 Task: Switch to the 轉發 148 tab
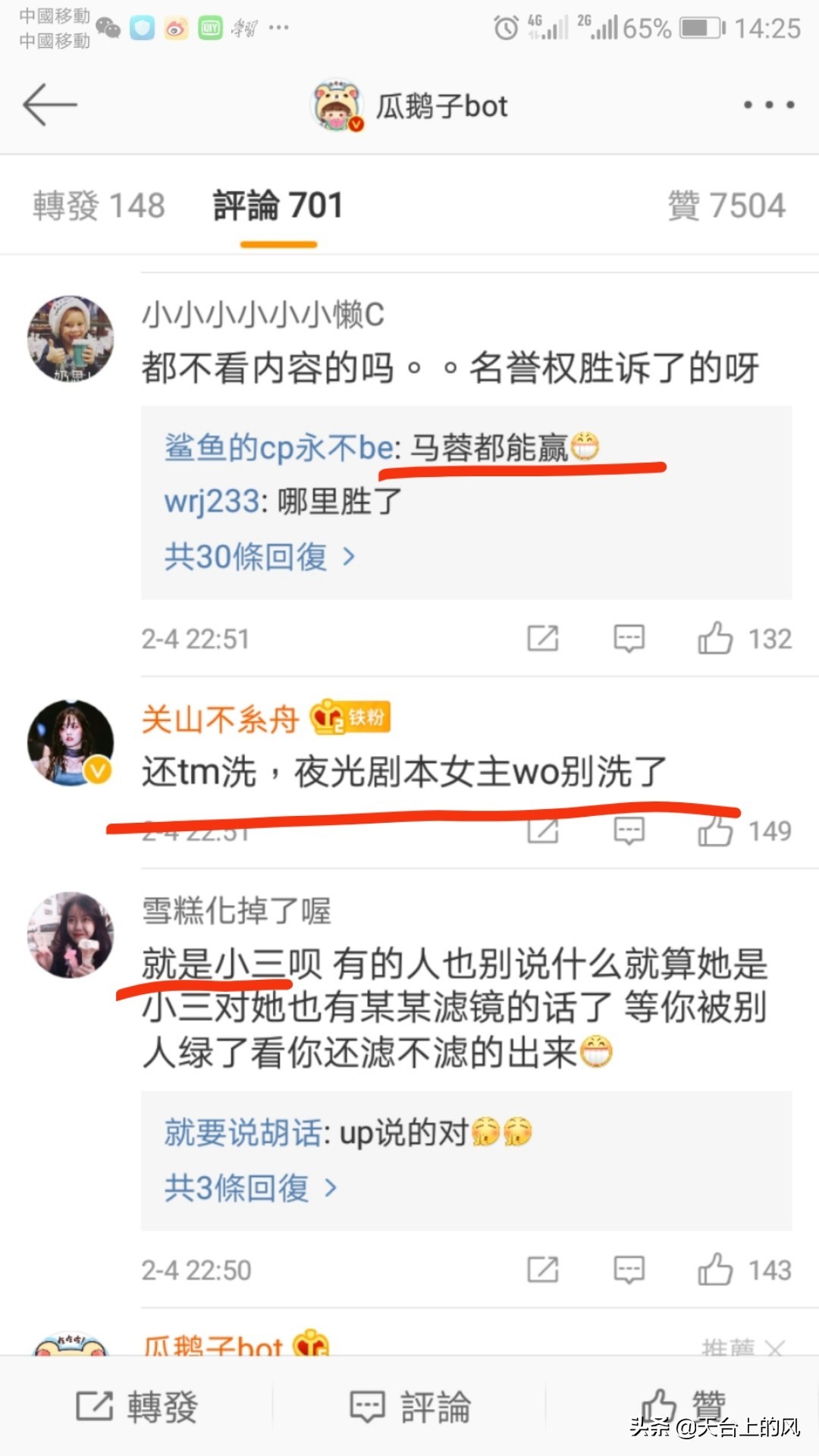coord(99,206)
